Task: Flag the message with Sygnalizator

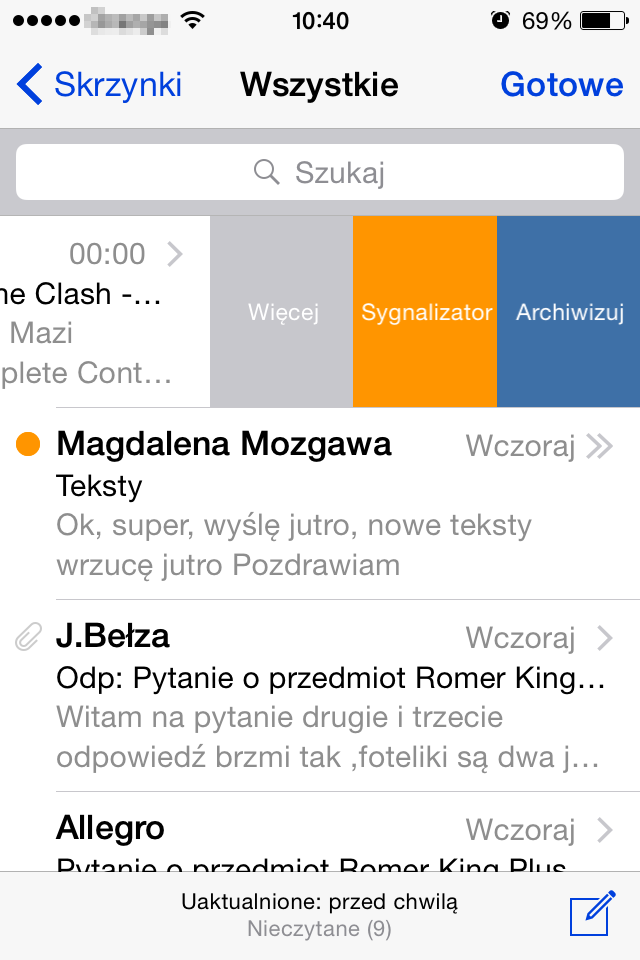Action: [x=425, y=313]
